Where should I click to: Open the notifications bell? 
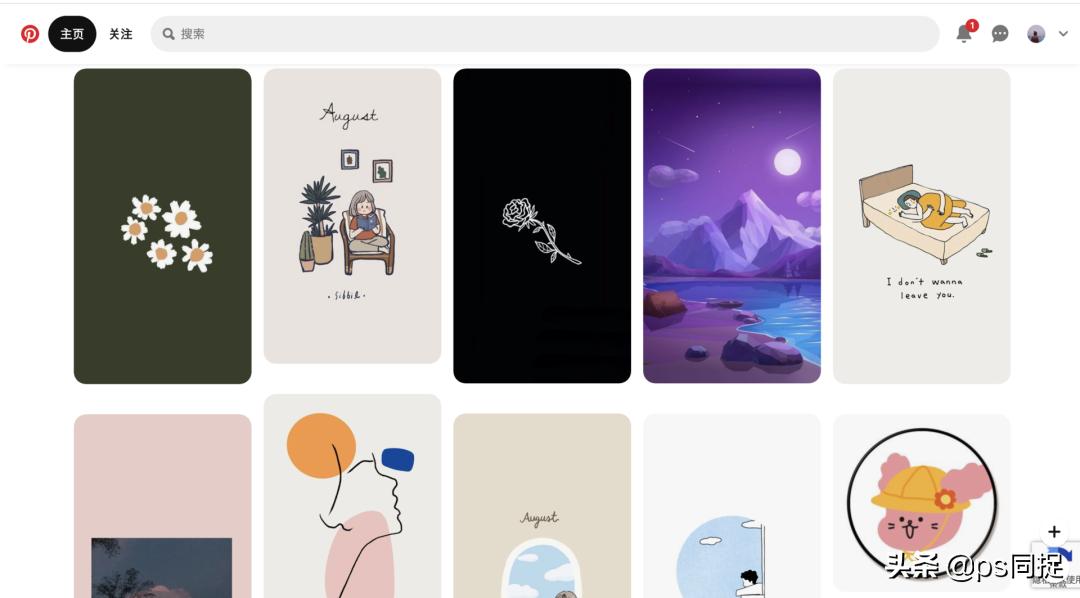[964, 34]
